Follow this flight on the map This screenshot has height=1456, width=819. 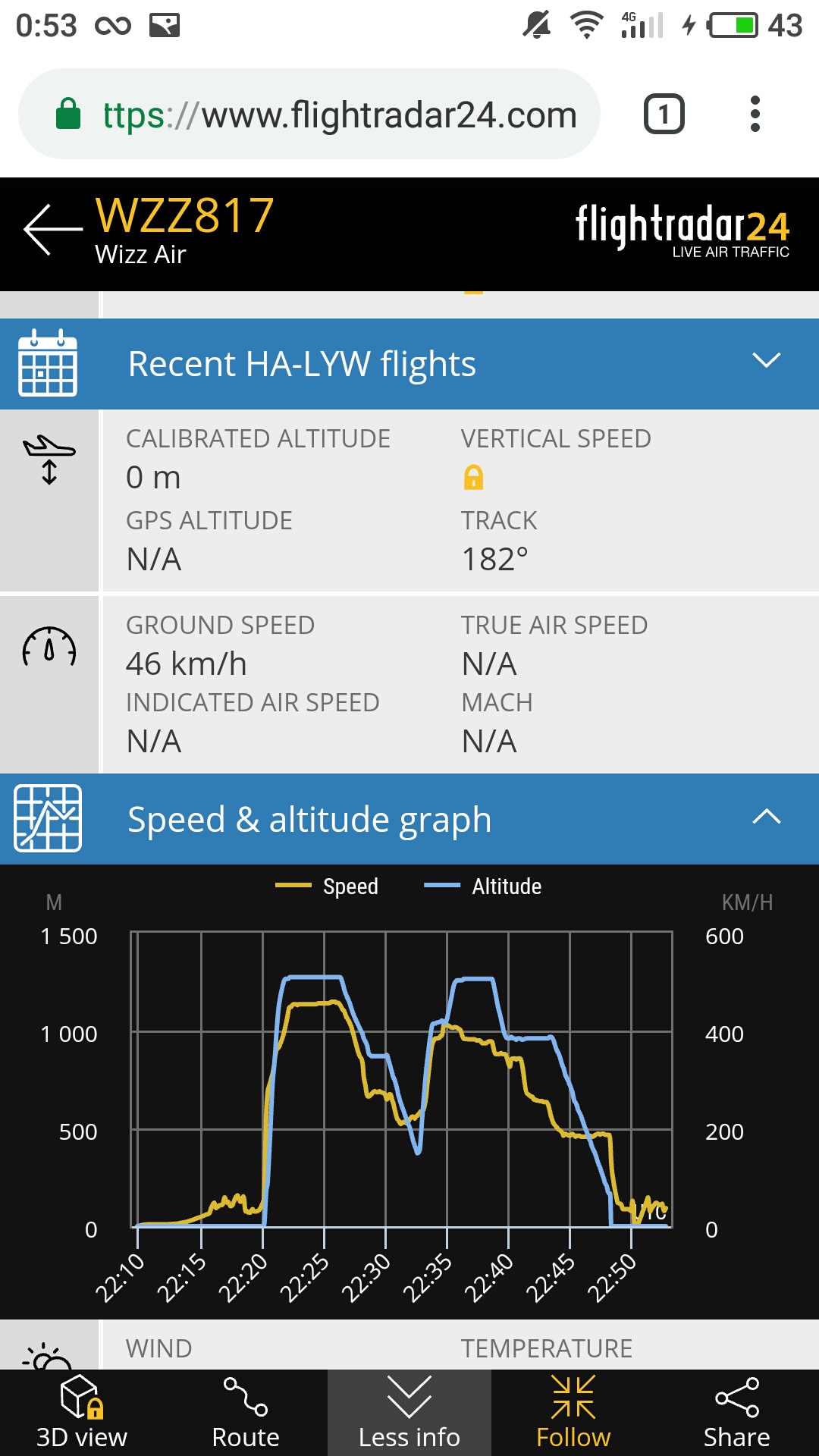point(573,1412)
